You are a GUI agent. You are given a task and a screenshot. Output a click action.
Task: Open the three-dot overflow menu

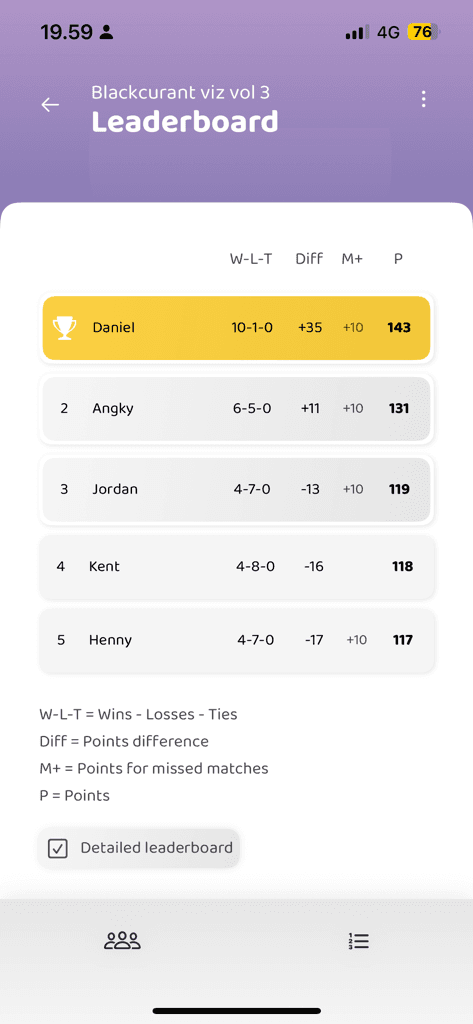(423, 99)
